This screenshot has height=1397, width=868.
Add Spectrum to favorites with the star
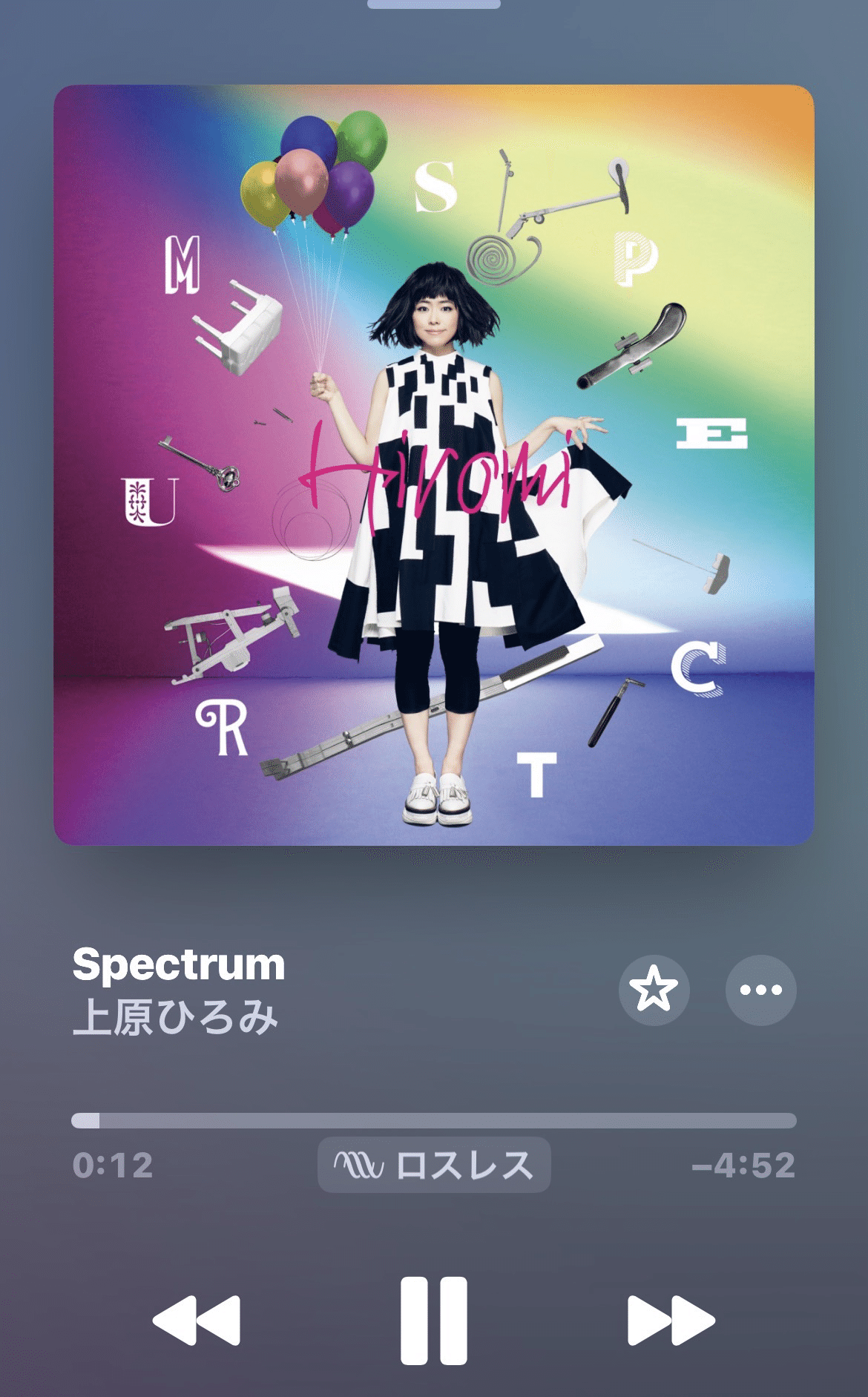pyautogui.click(x=654, y=990)
